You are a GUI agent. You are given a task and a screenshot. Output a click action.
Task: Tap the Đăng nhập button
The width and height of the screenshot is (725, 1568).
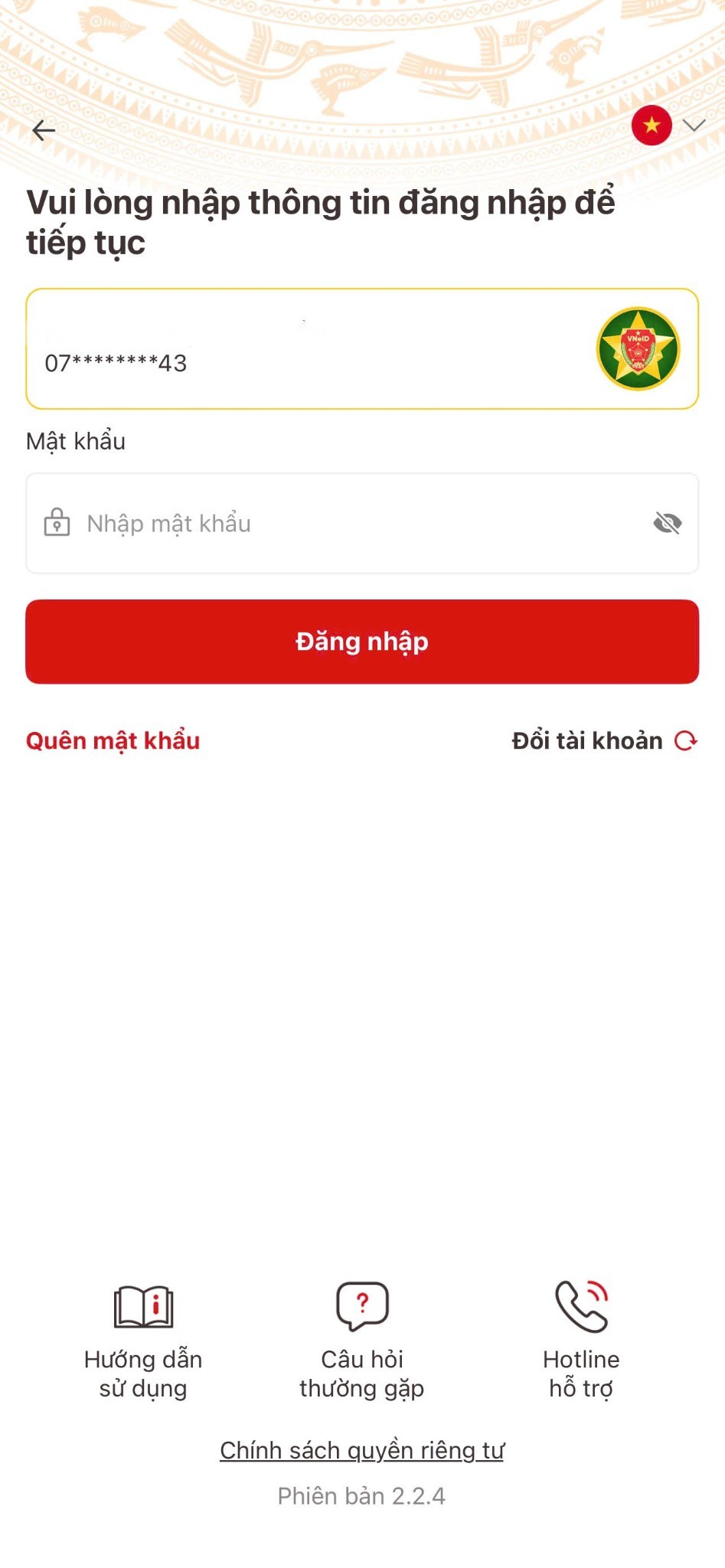click(x=362, y=642)
